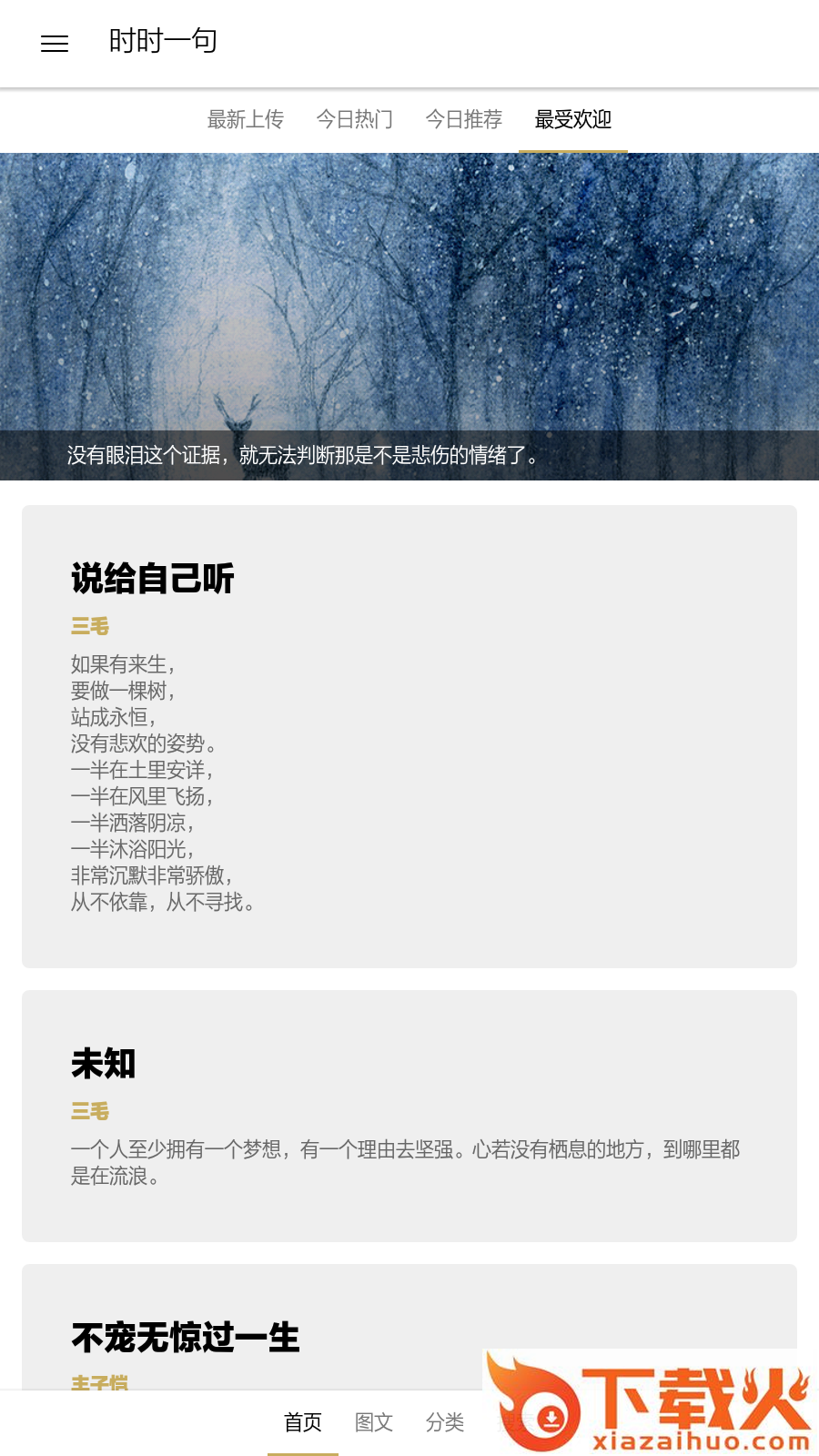Switch to the 图文 bottom tab

tap(374, 1422)
